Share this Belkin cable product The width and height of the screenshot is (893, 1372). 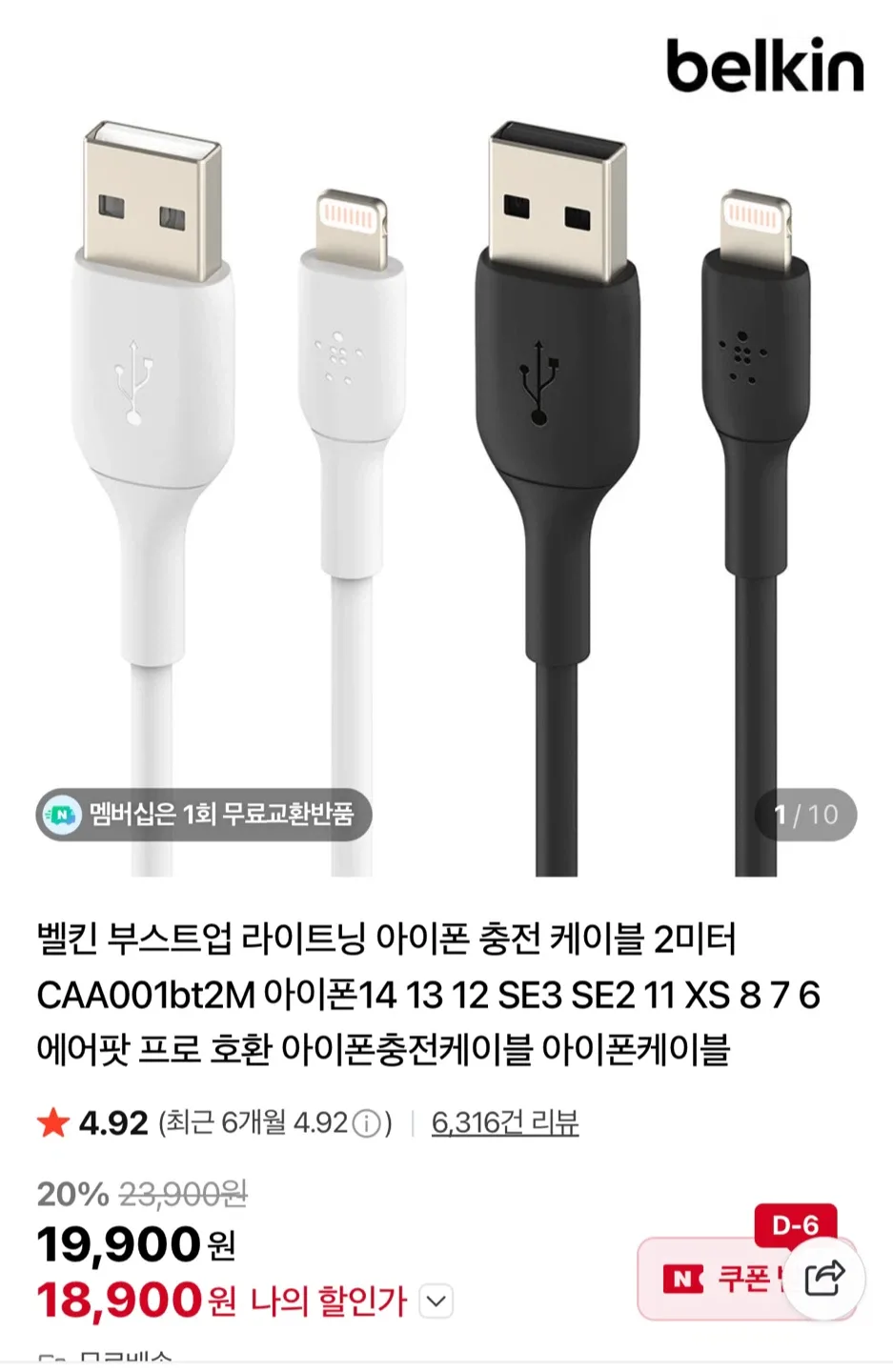(x=824, y=1279)
